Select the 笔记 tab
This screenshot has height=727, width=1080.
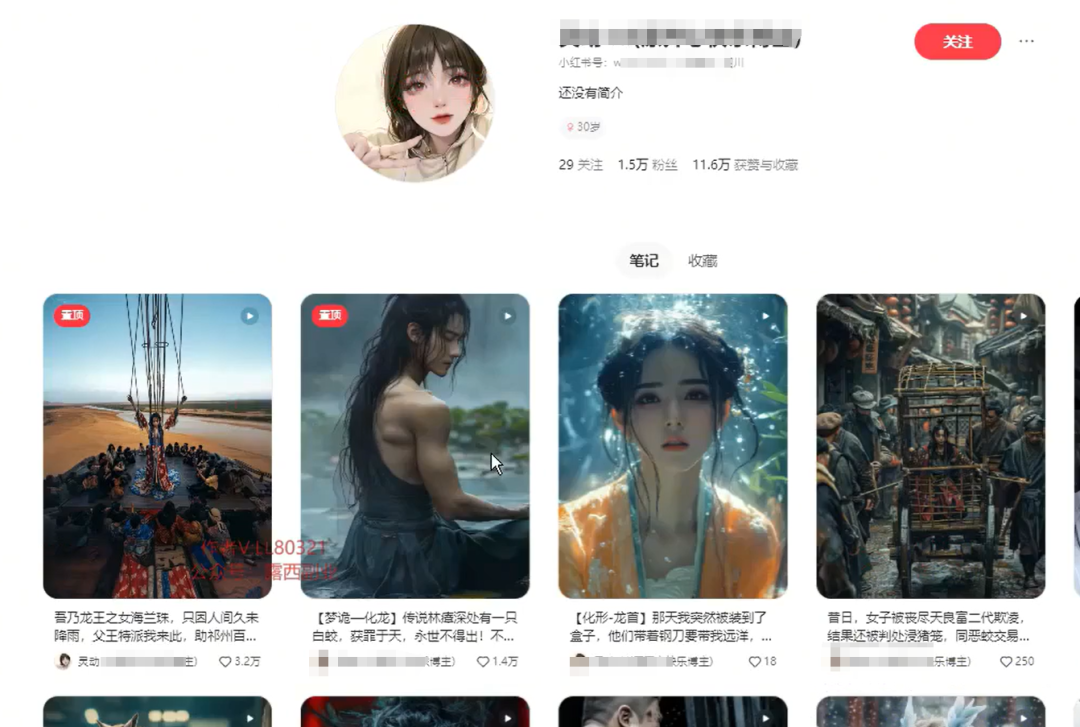643,261
